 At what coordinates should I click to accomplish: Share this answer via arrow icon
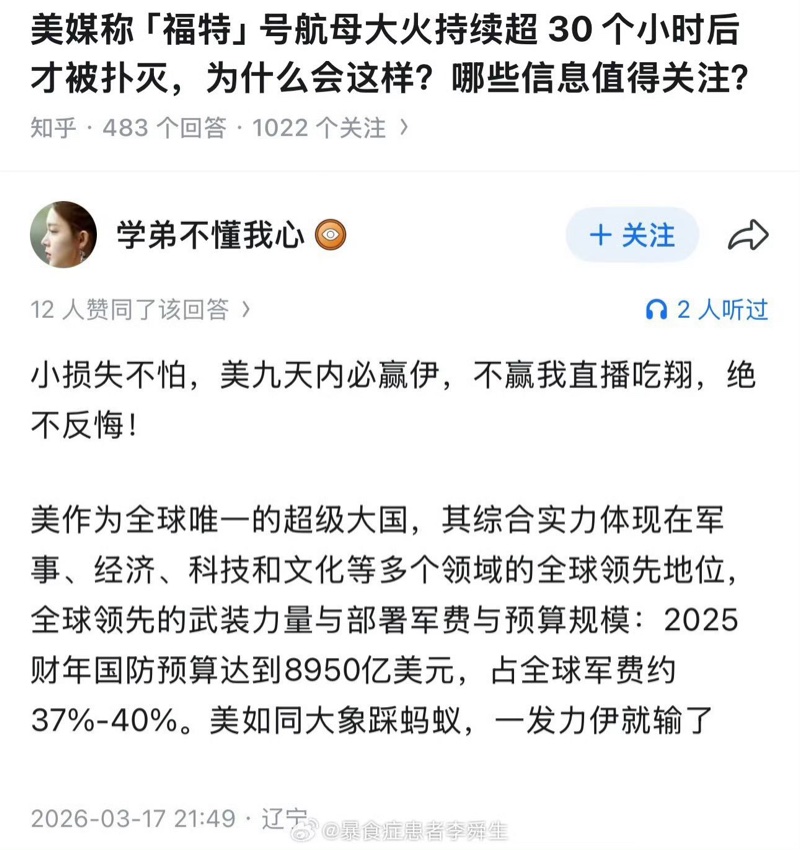[747, 236]
